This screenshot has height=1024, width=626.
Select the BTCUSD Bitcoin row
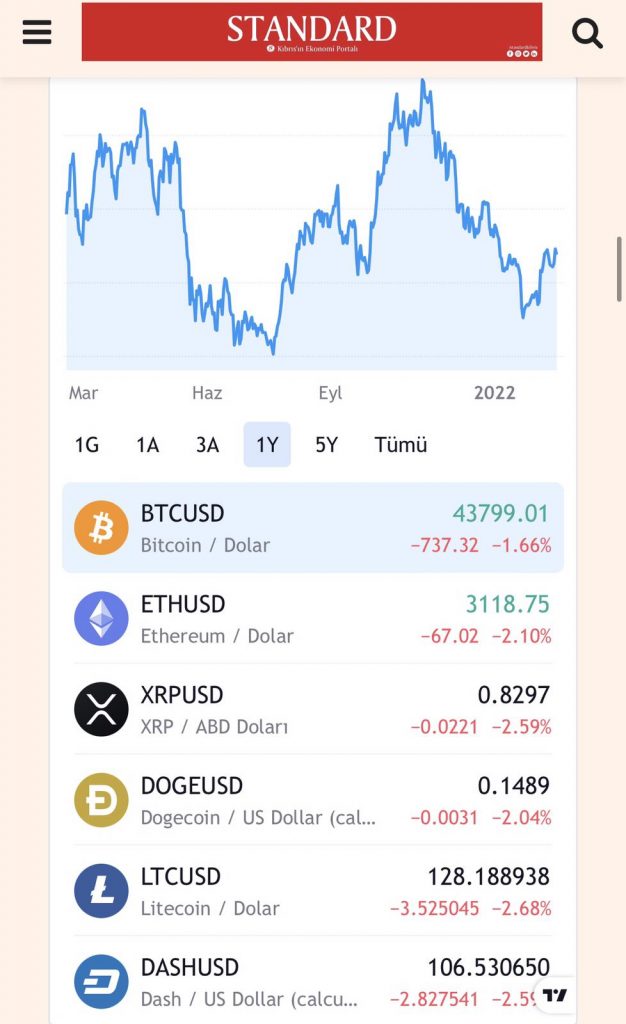[312, 528]
